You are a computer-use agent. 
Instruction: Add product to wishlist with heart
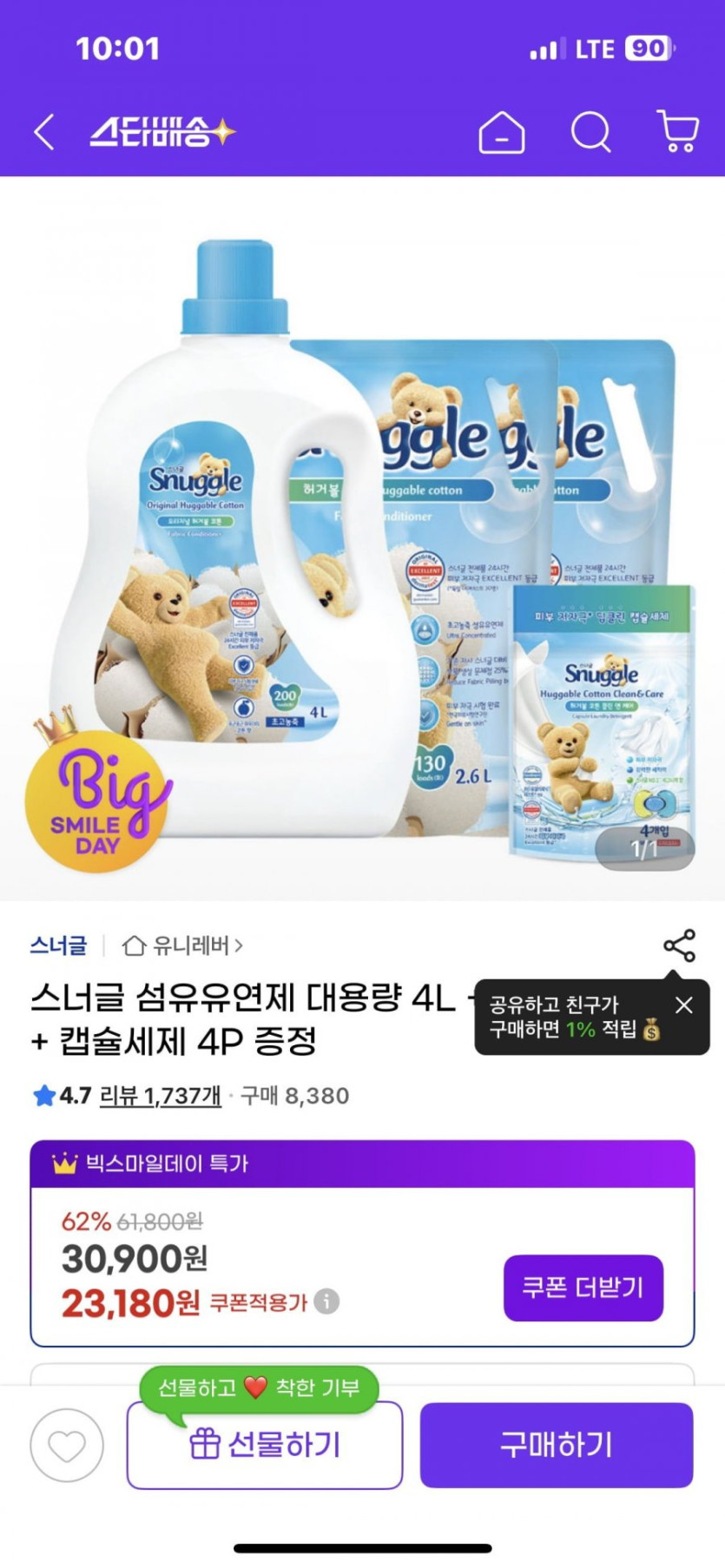67,1446
